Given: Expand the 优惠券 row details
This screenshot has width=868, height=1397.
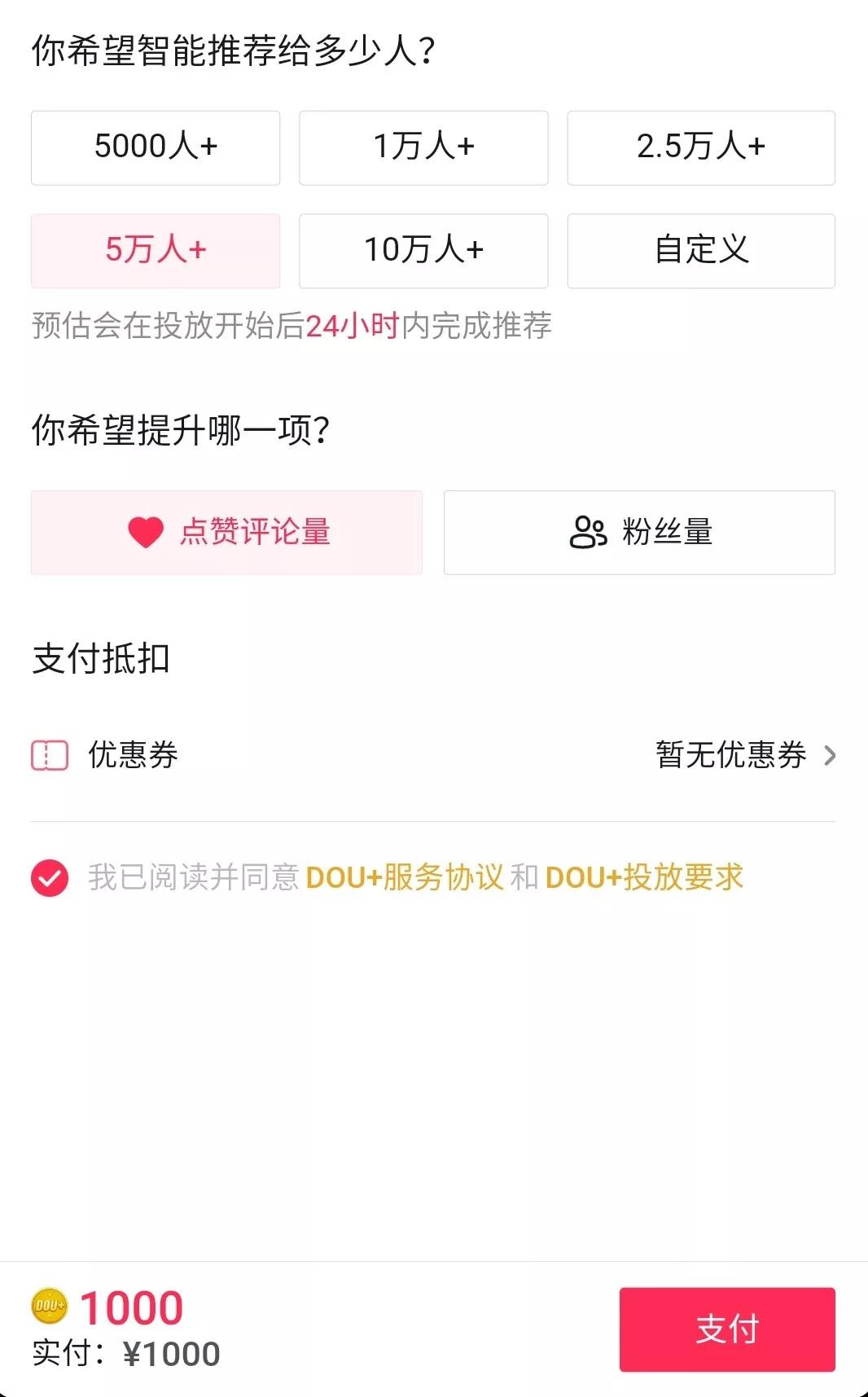Looking at the screenshot, I should coord(433,756).
